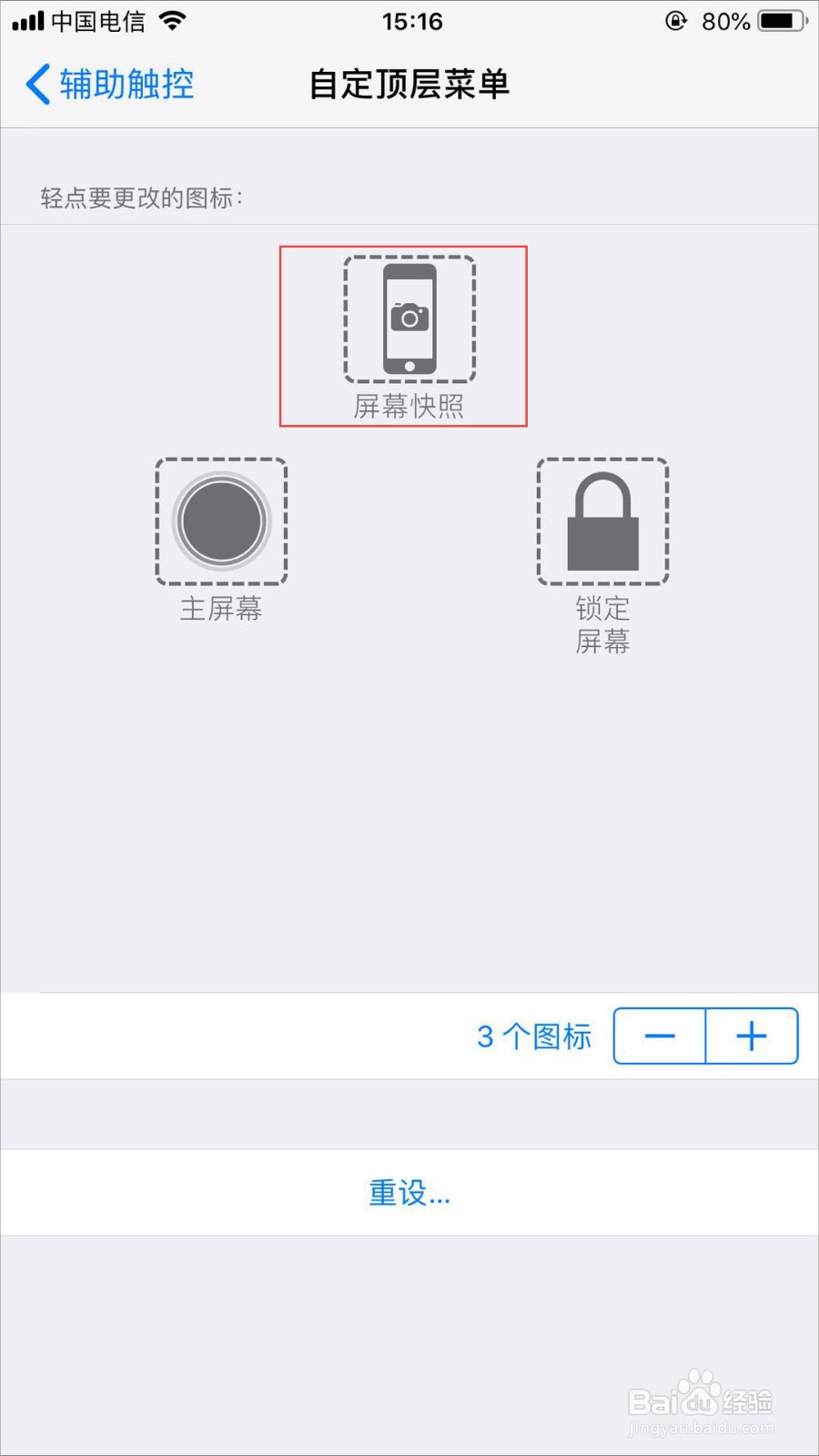The width and height of the screenshot is (819, 1456).
Task: Select the 主屏幕 home screen icon
Action: tap(220, 521)
